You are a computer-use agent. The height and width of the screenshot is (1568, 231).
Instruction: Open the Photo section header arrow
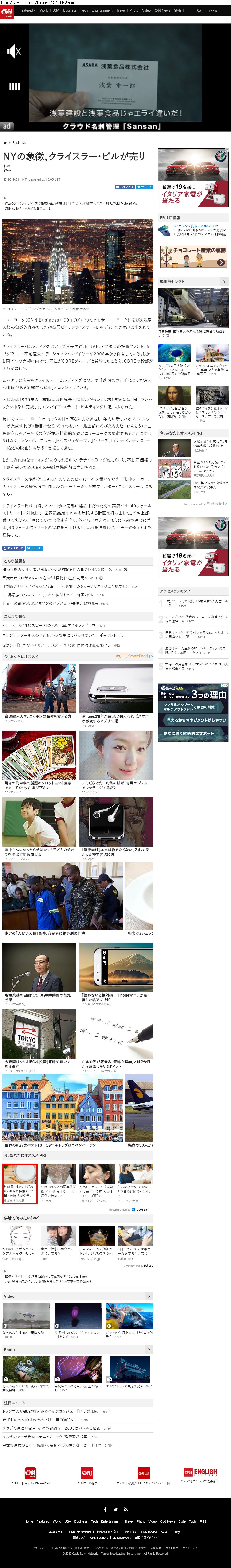click(x=149, y=1350)
